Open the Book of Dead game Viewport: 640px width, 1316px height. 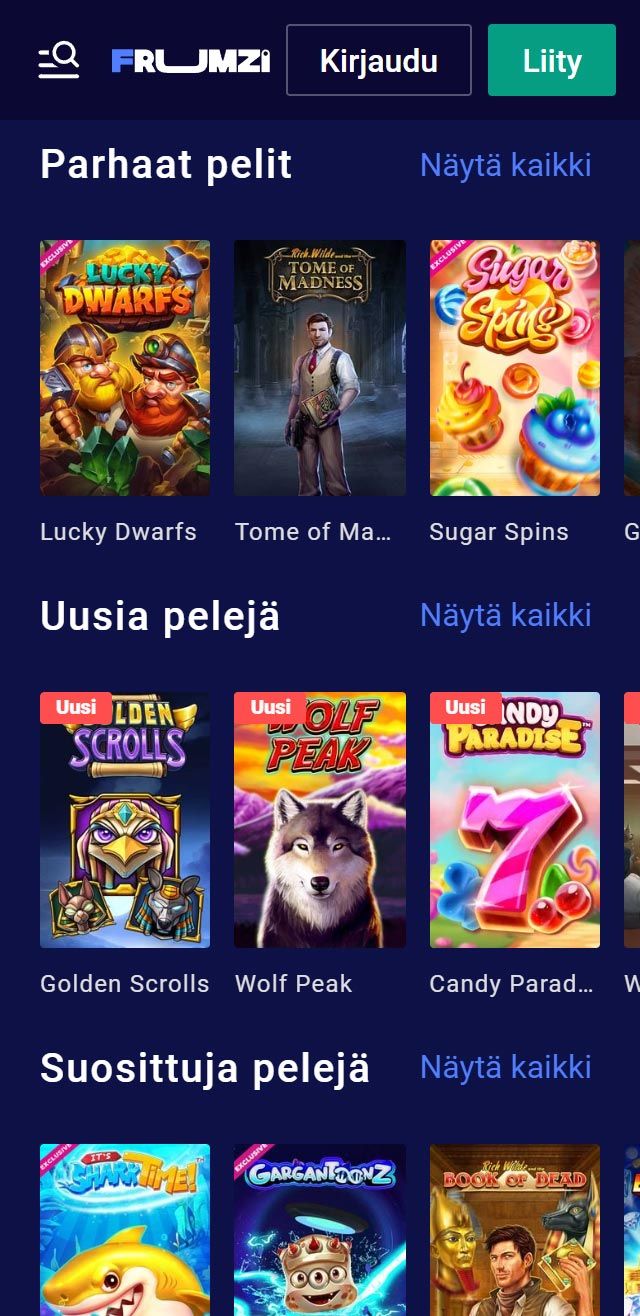[515, 1230]
